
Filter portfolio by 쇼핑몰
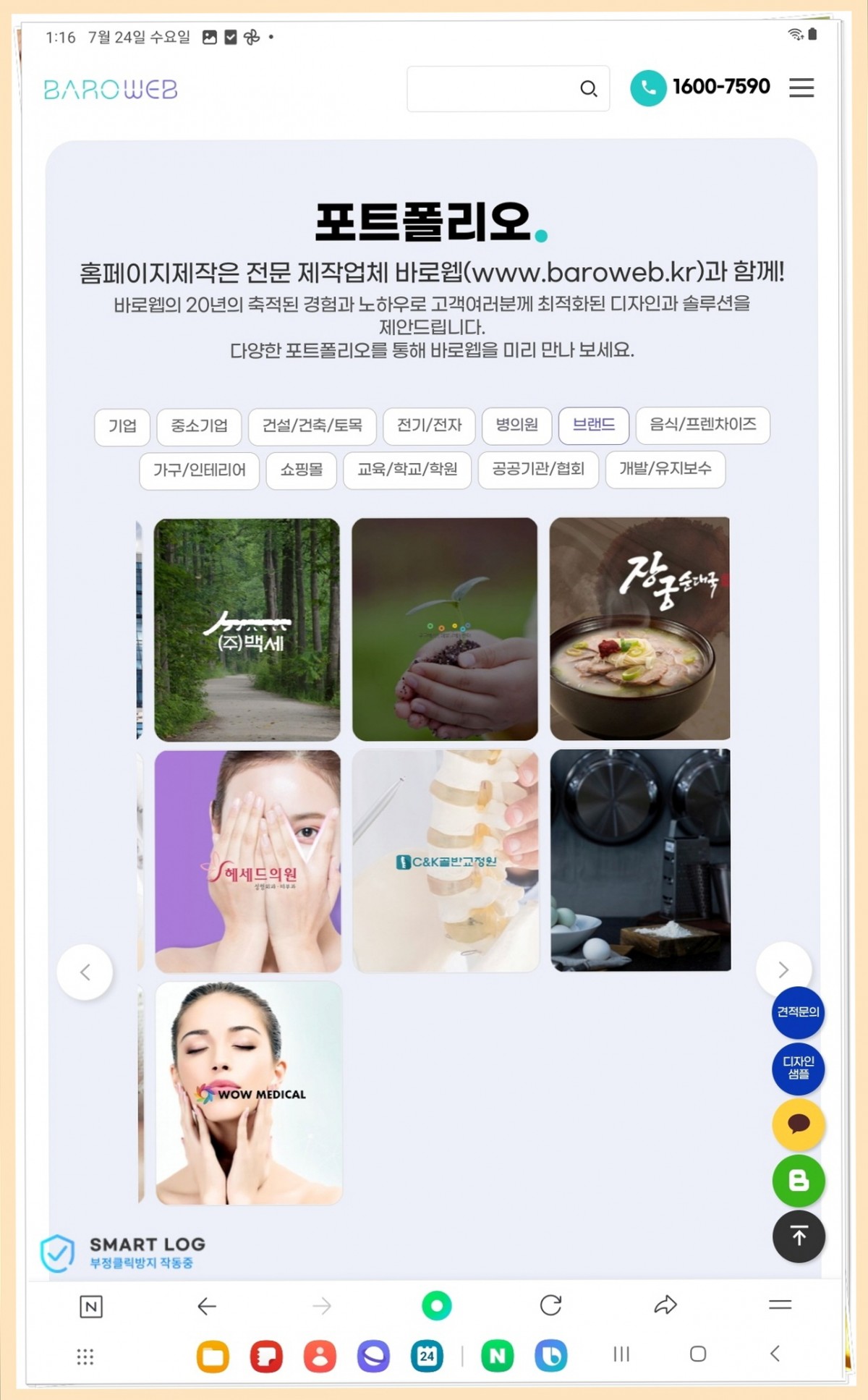click(301, 470)
